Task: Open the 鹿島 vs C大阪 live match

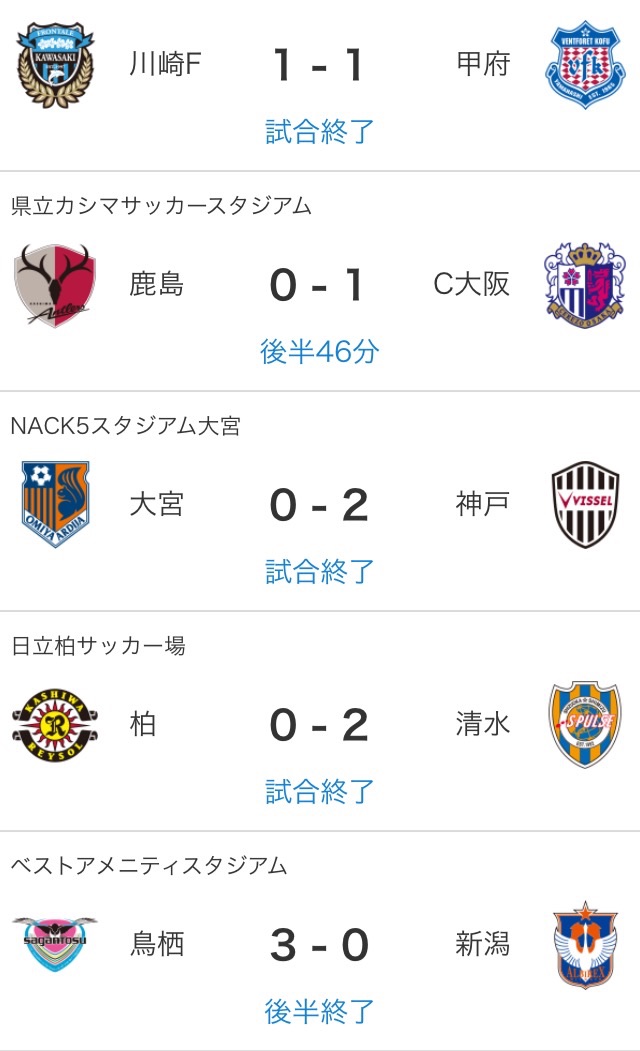Action: pos(320,282)
